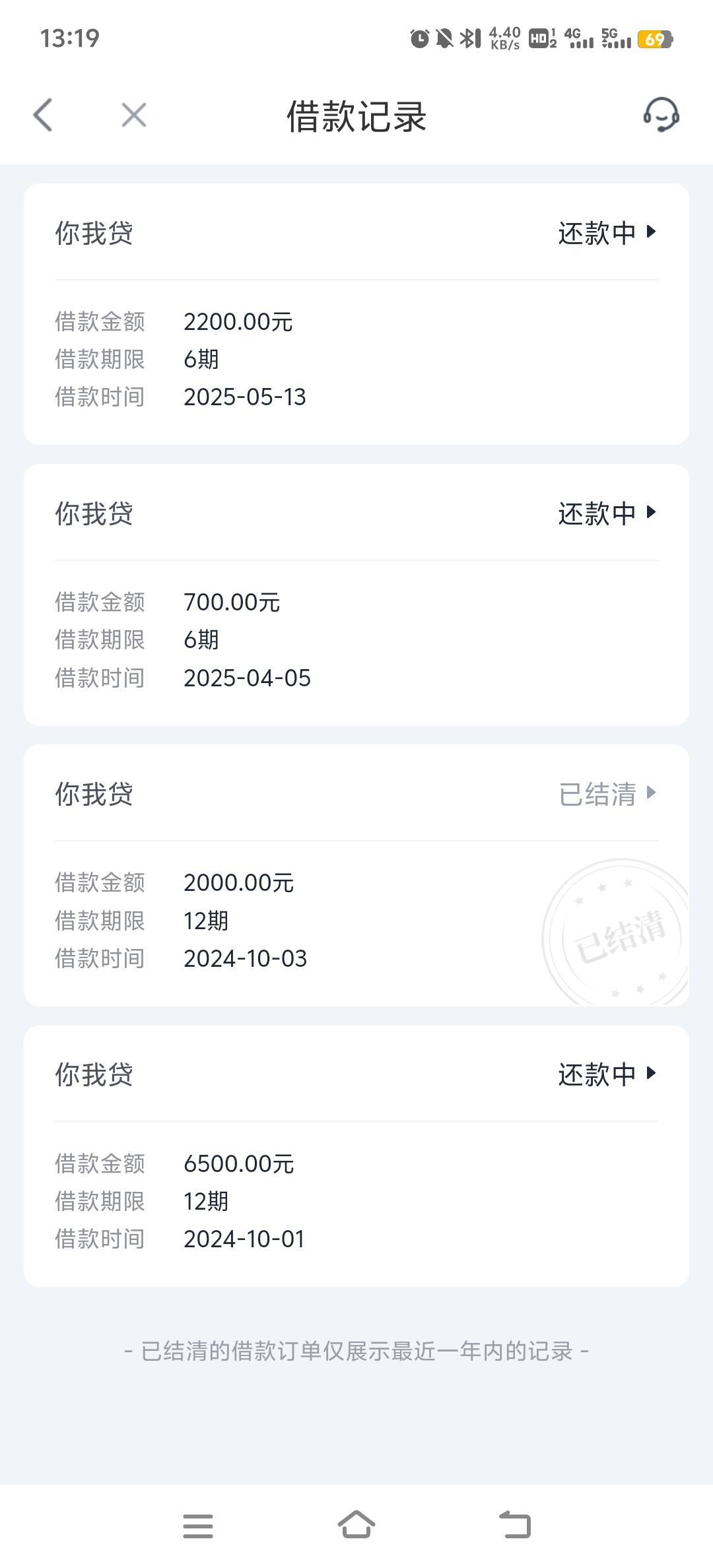
Task: Open customer service headset icon
Action: [661, 115]
